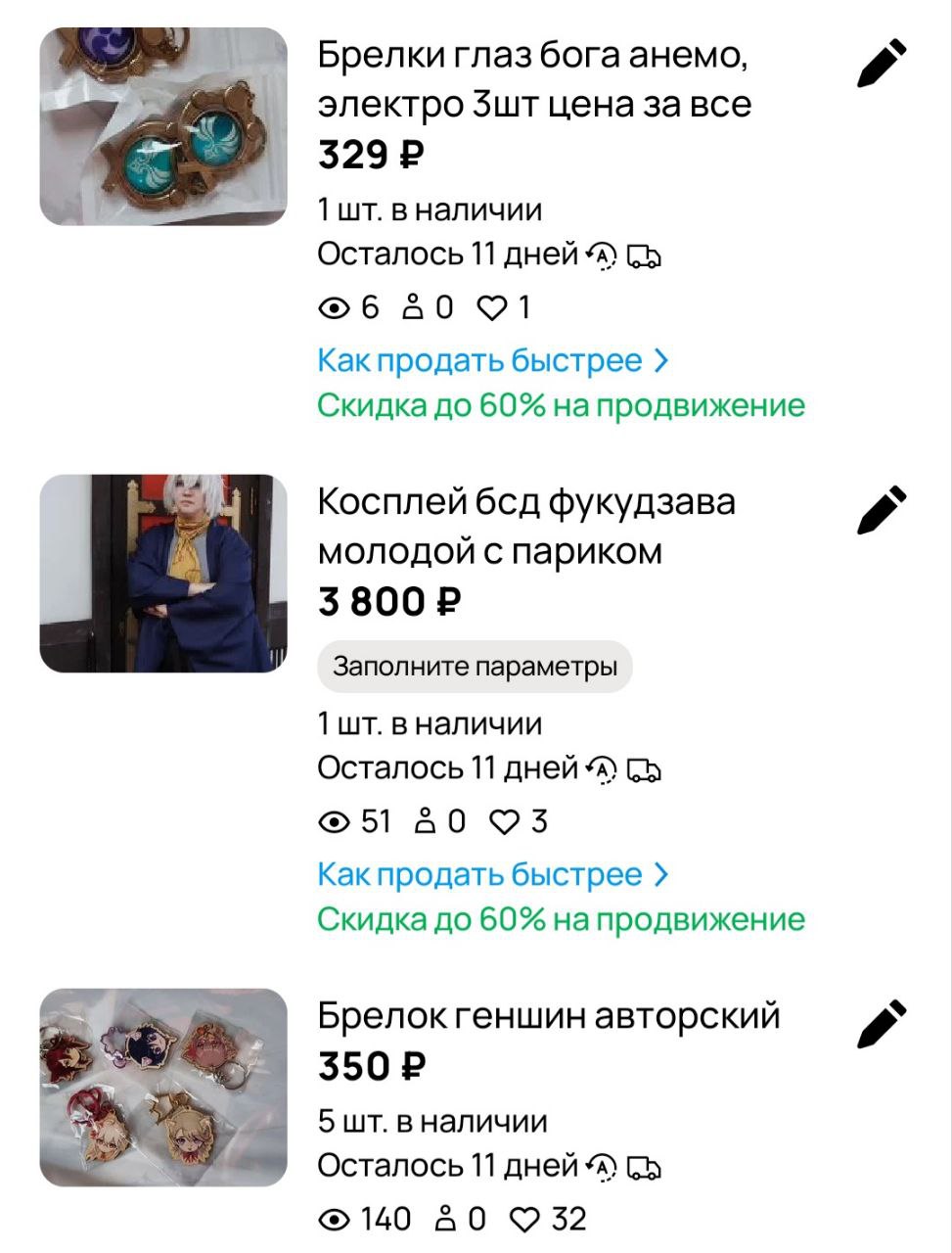Image resolution: width=952 pixels, height=1253 pixels.
Task: Open 60% promotion discount under keychains 329 ₽
Action: [561, 405]
